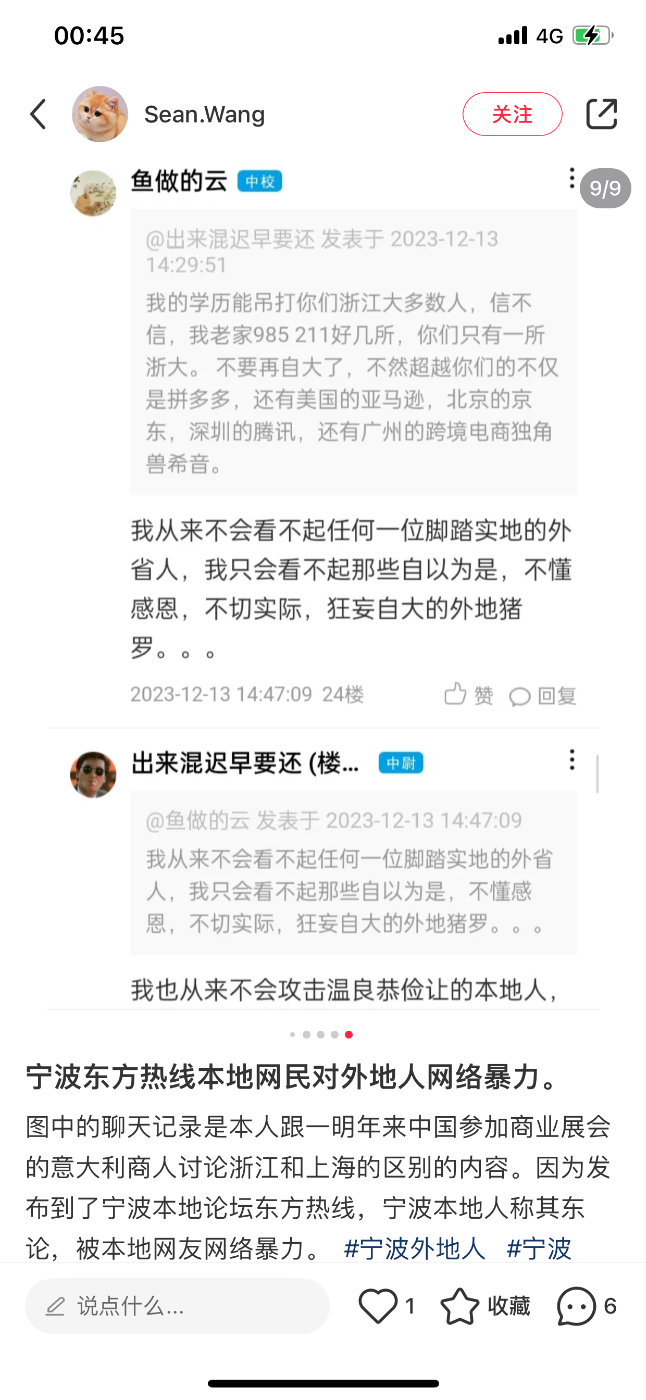Follow Sean.Wang with the 关注 button

point(512,114)
